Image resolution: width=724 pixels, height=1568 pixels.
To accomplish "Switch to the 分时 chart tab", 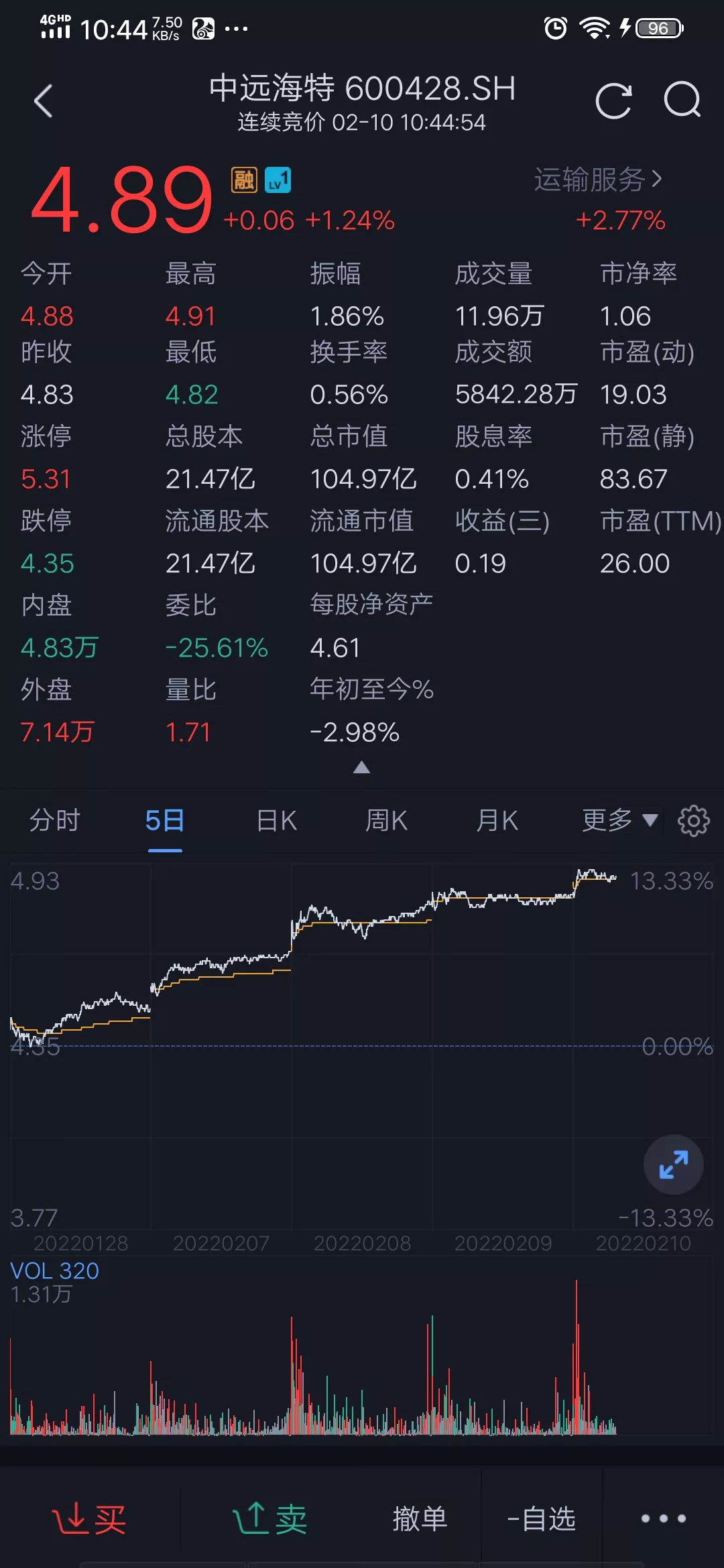I will point(55,820).
